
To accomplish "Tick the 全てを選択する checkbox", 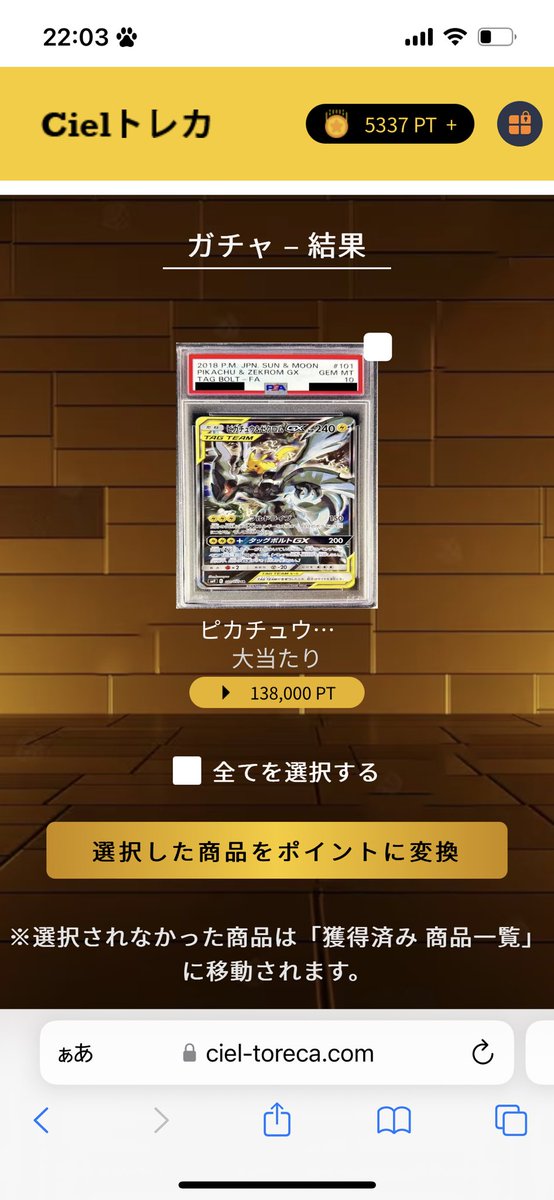I will (187, 772).
